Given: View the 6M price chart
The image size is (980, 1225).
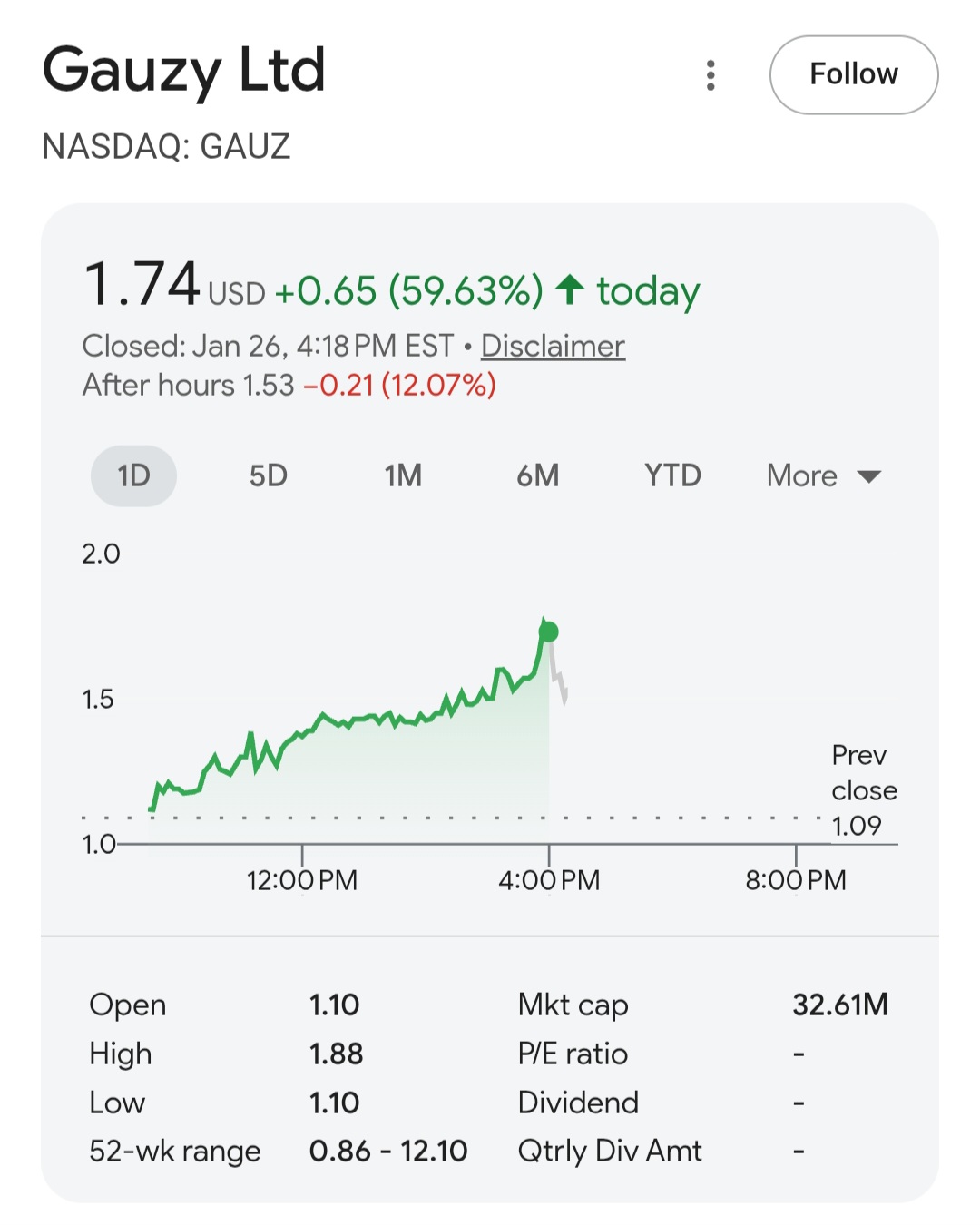Looking at the screenshot, I should point(537,475).
